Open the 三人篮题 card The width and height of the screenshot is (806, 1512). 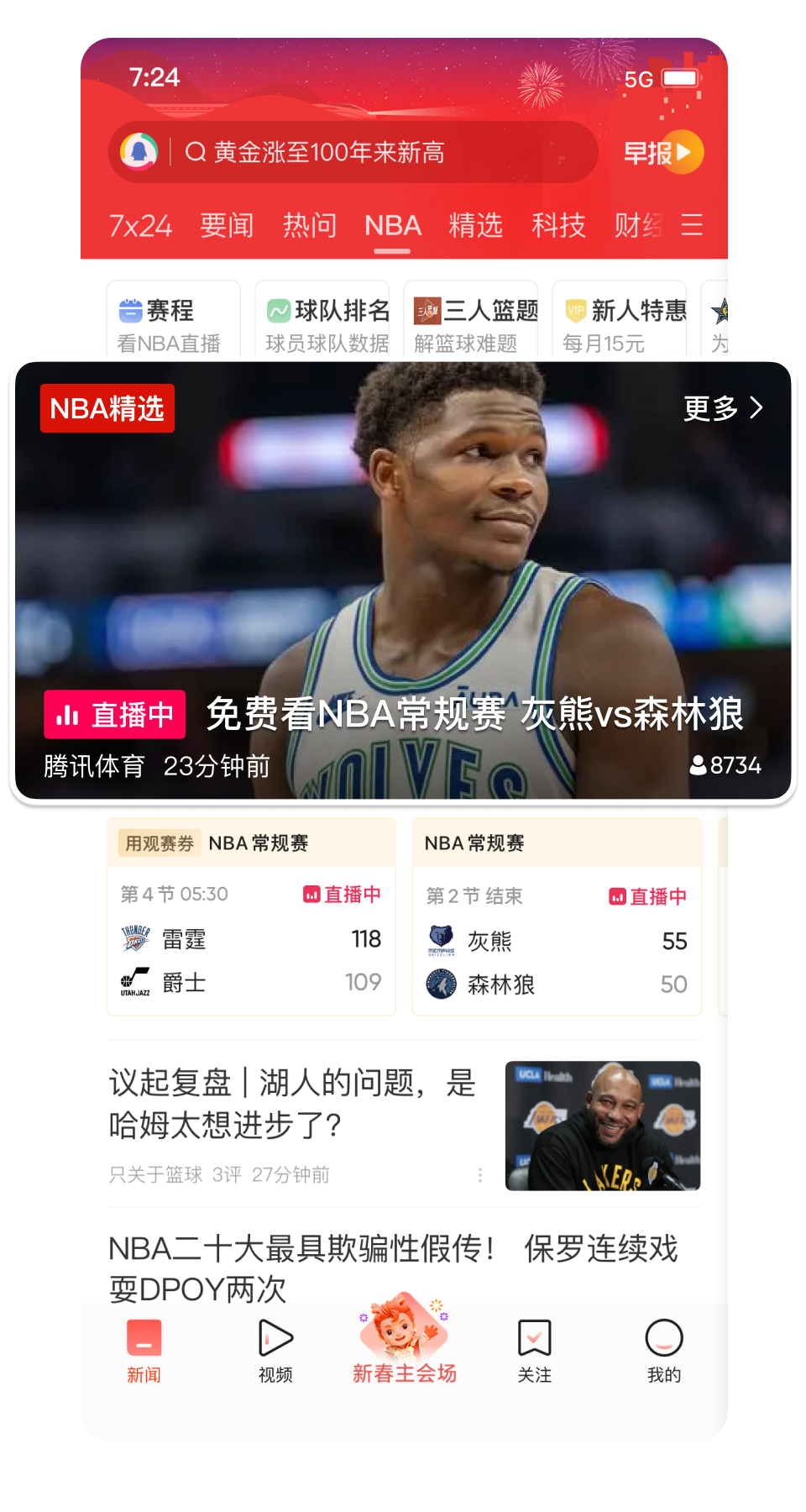coord(471,319)
